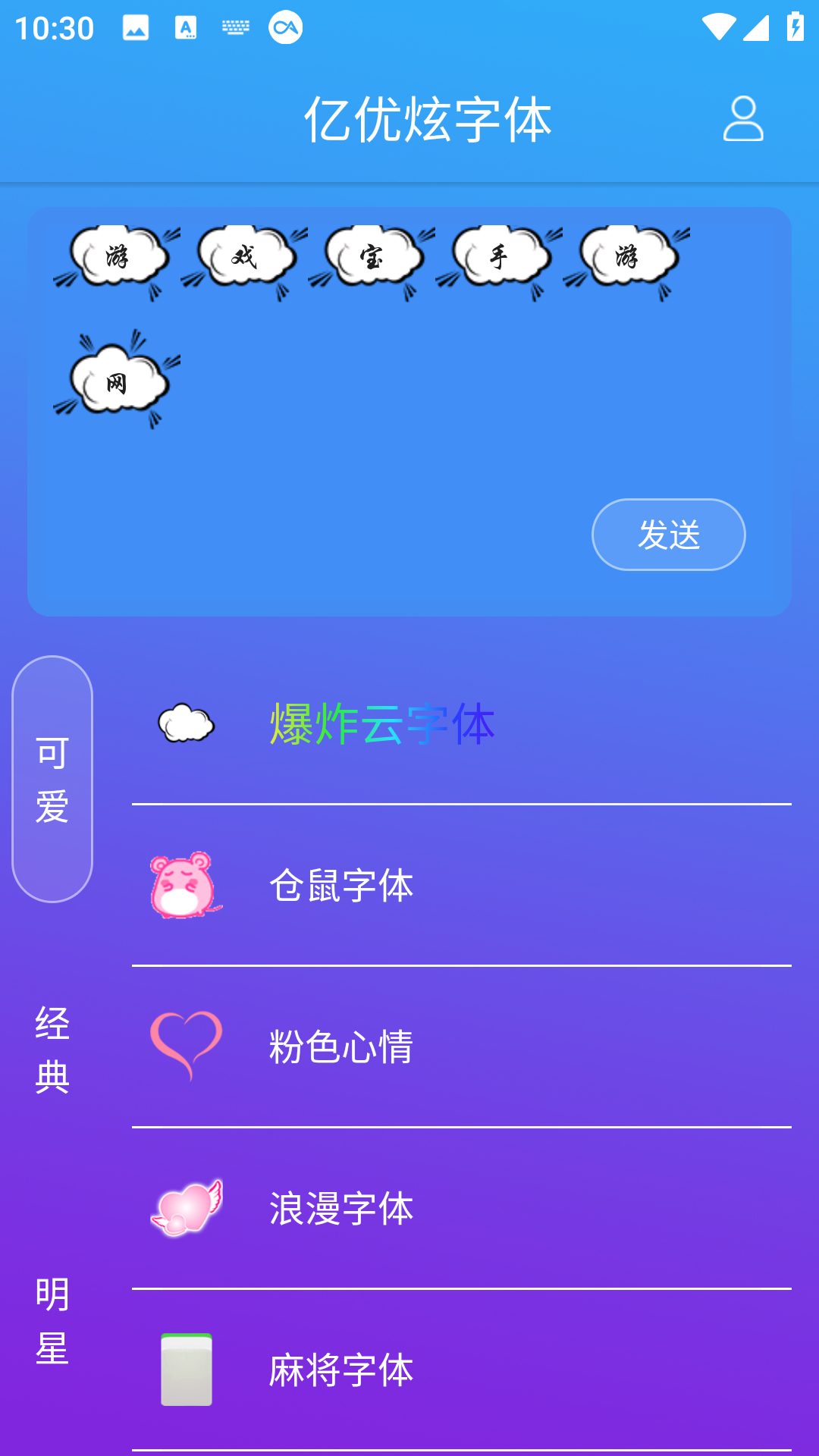819x1456 pixels.
Task: Choose the 仓鼠字体 font style
Action: 461,885
